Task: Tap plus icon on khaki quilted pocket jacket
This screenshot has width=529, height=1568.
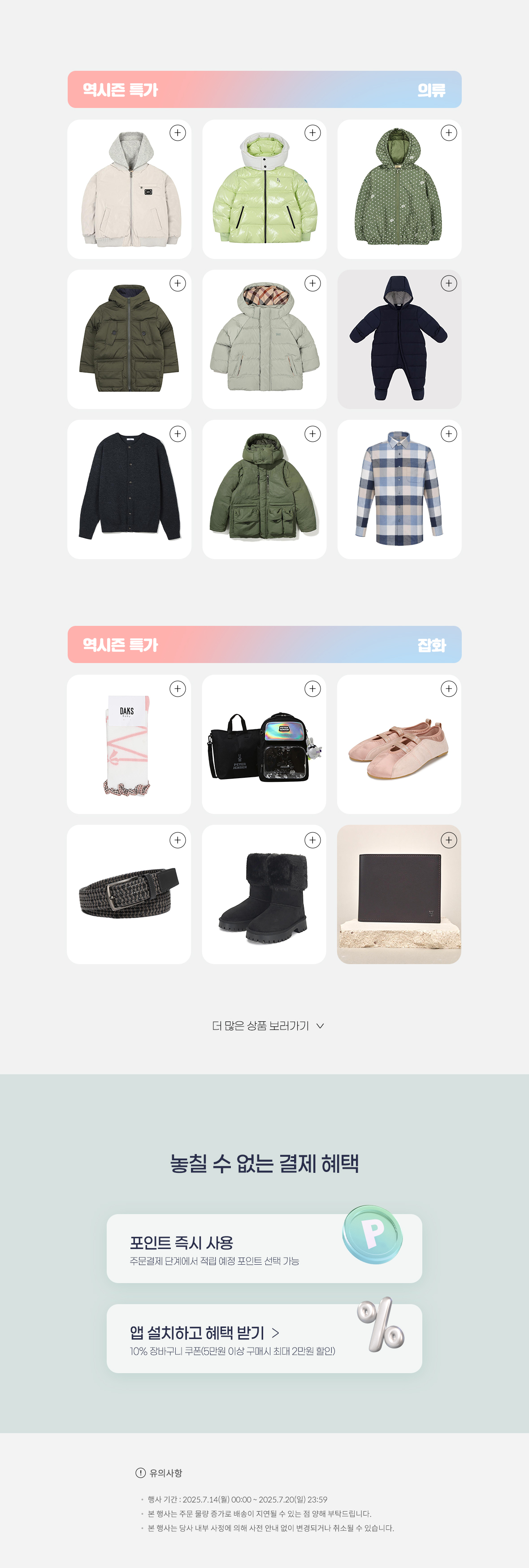Action: point(178,283)
